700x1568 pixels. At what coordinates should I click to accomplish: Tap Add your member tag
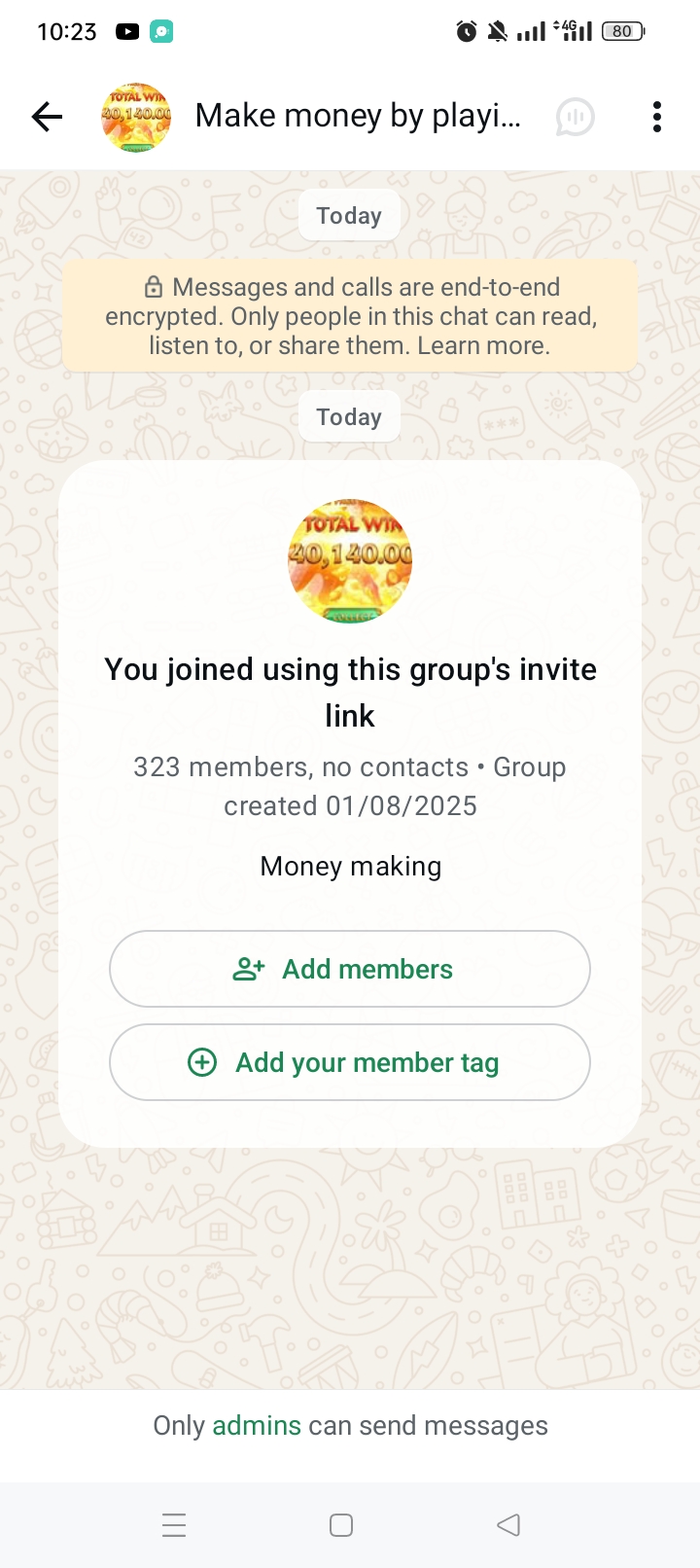coord(350,1062)
